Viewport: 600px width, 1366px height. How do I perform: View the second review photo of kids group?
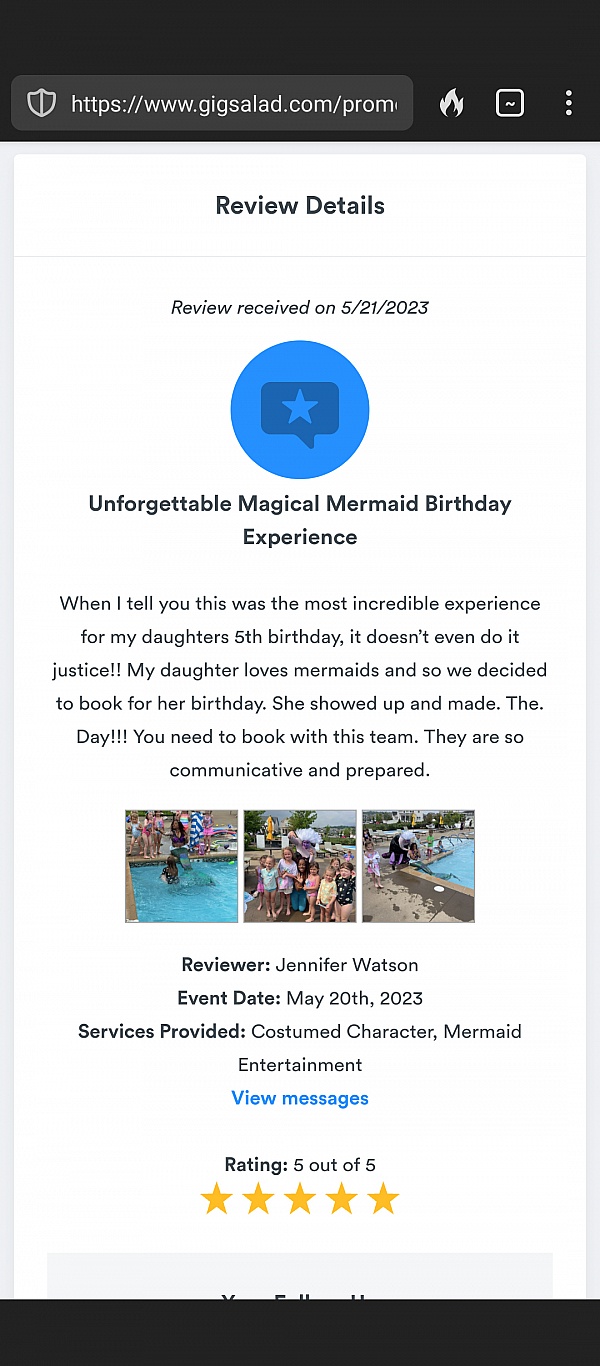300,866
